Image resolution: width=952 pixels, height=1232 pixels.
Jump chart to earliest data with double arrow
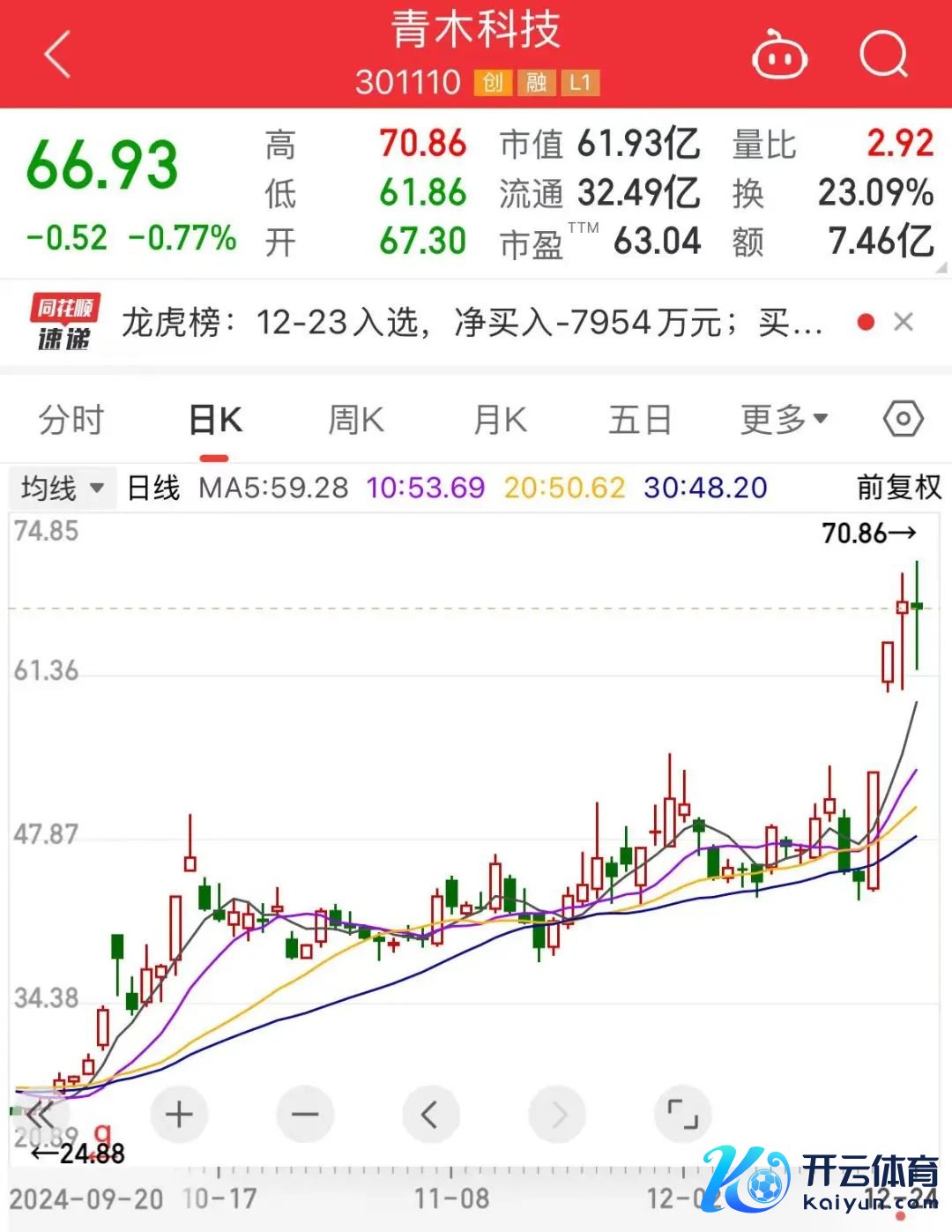click(38, 1114)
